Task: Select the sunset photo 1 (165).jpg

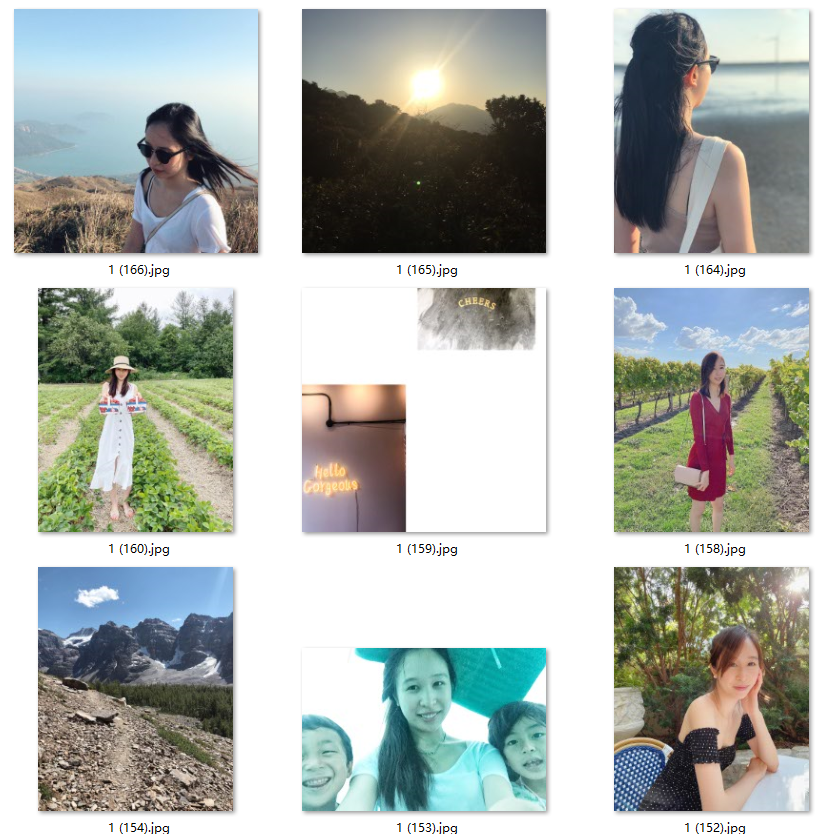Action: click(x=424, y=131)
